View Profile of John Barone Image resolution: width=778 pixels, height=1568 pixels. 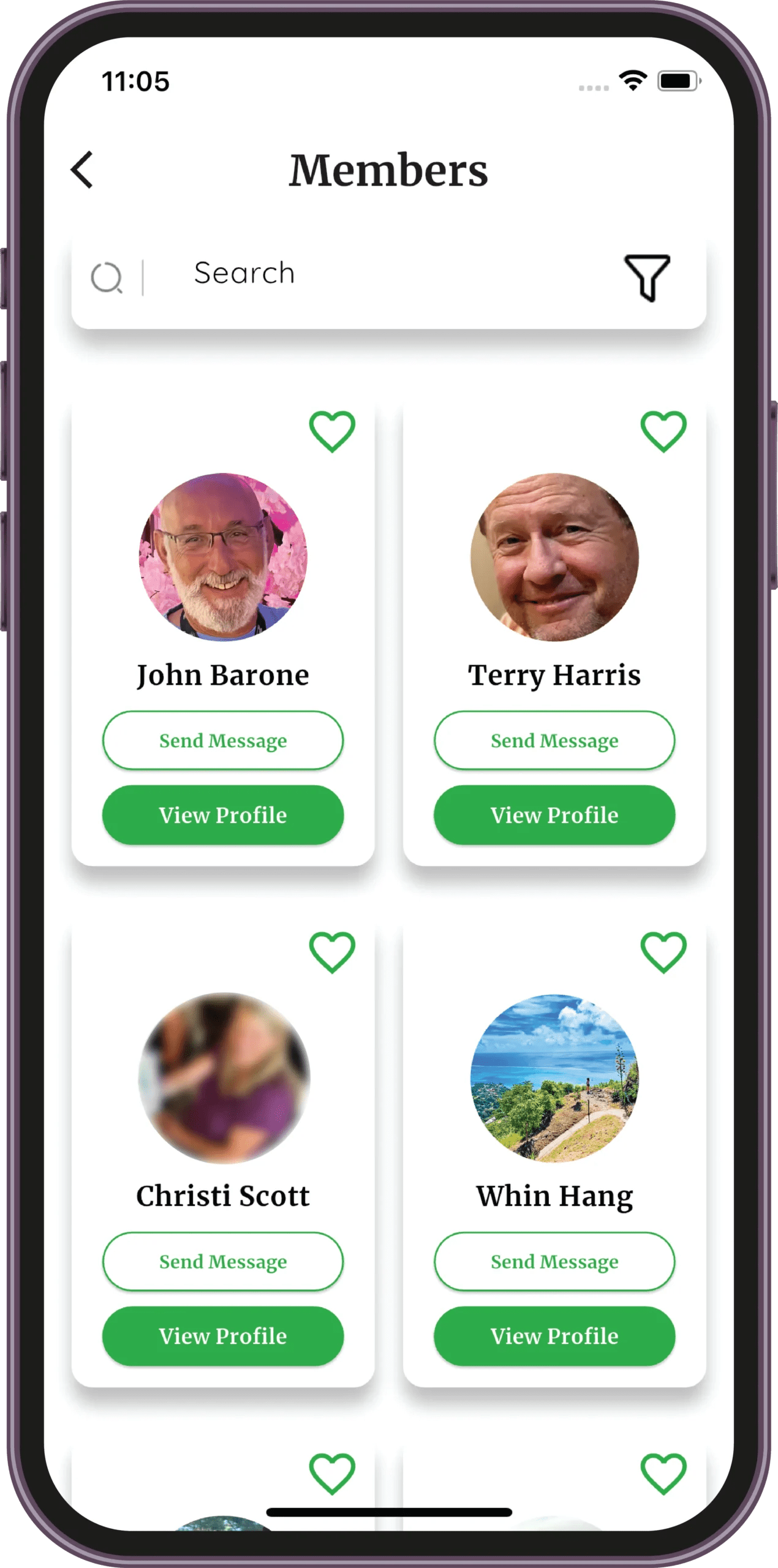(x=223, y=815)
